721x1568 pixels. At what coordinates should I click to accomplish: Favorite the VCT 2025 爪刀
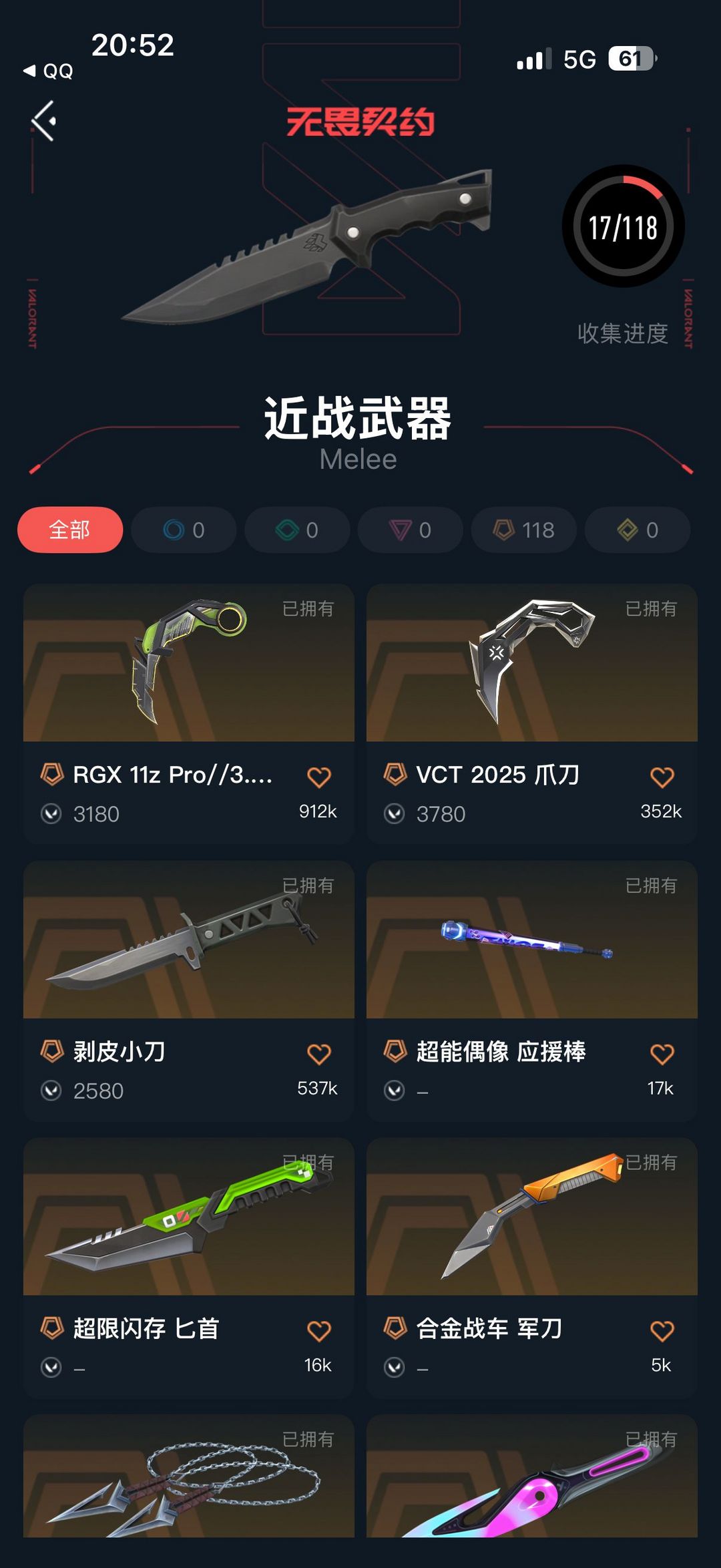point(662,777)
